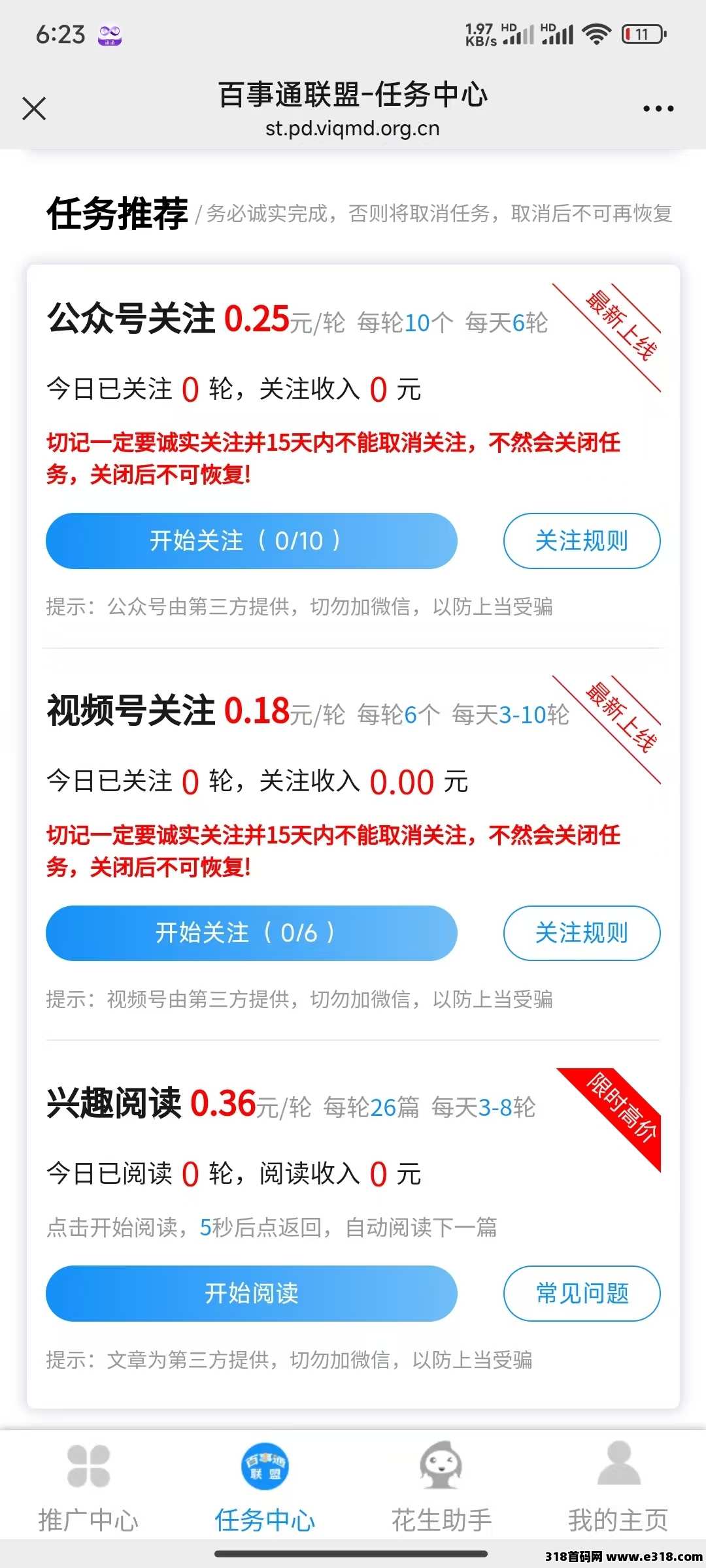The height and width of the screenshot is (1568, 706).
Task: Open the three-dot overflow menu
Action: click(658, 108)
